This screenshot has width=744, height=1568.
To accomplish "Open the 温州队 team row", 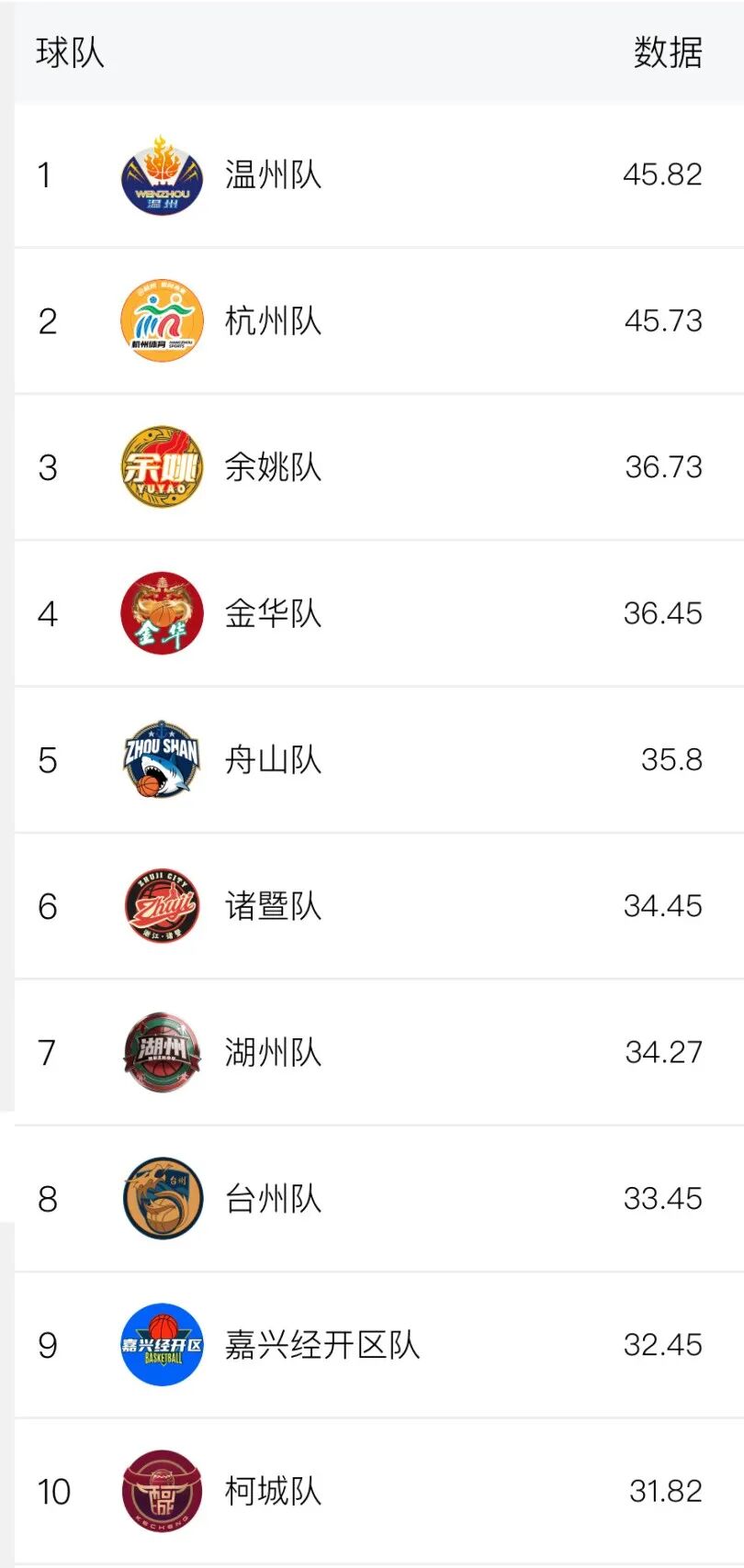I will pos(273,174).
